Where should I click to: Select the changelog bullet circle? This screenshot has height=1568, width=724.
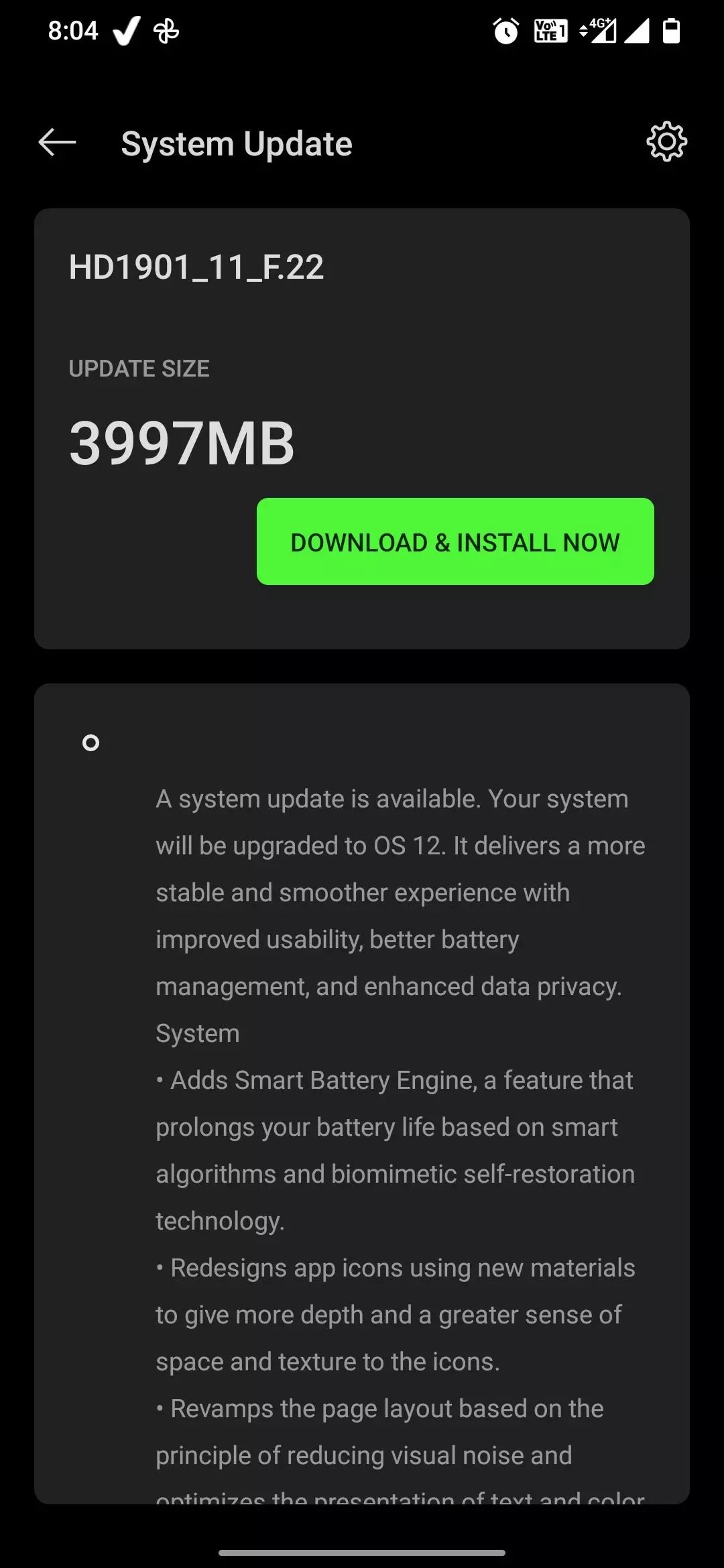click(90, 742)
